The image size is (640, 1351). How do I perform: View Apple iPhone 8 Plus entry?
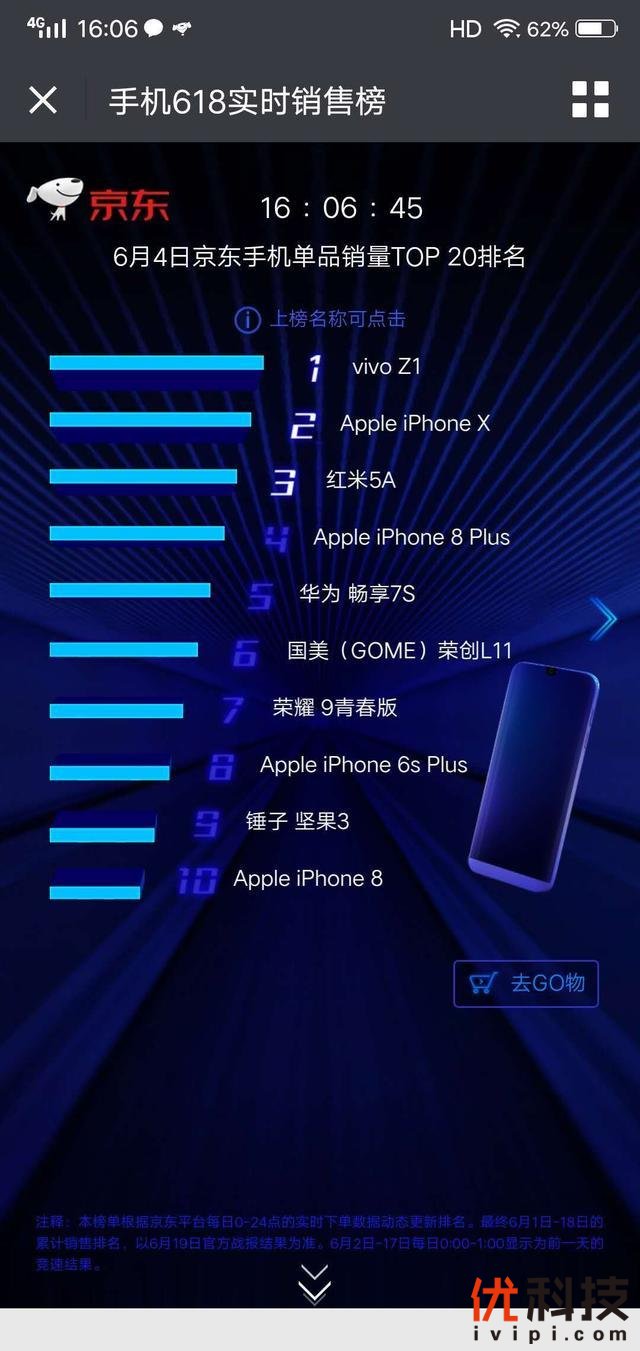411,538
